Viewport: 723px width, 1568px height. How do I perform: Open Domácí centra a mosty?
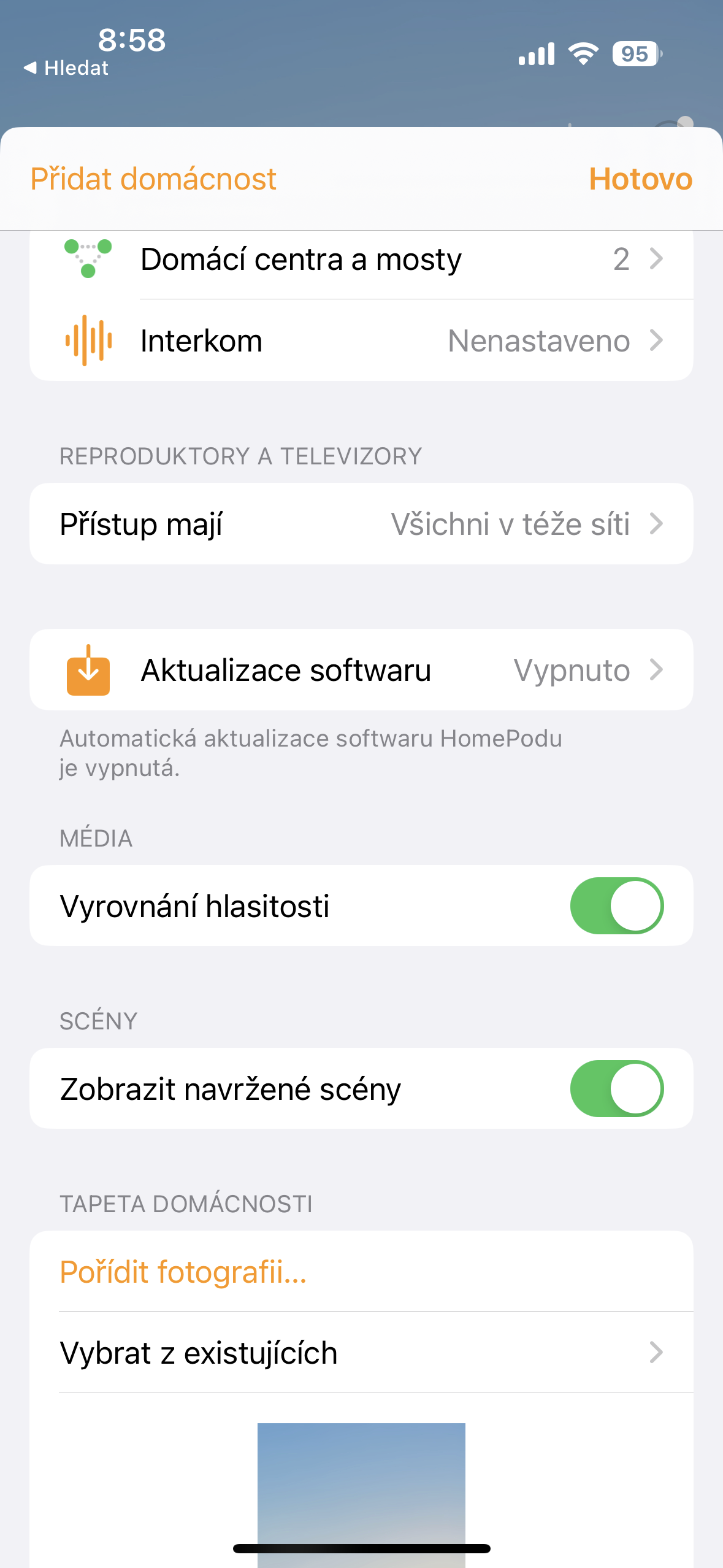tap(361, 260)
